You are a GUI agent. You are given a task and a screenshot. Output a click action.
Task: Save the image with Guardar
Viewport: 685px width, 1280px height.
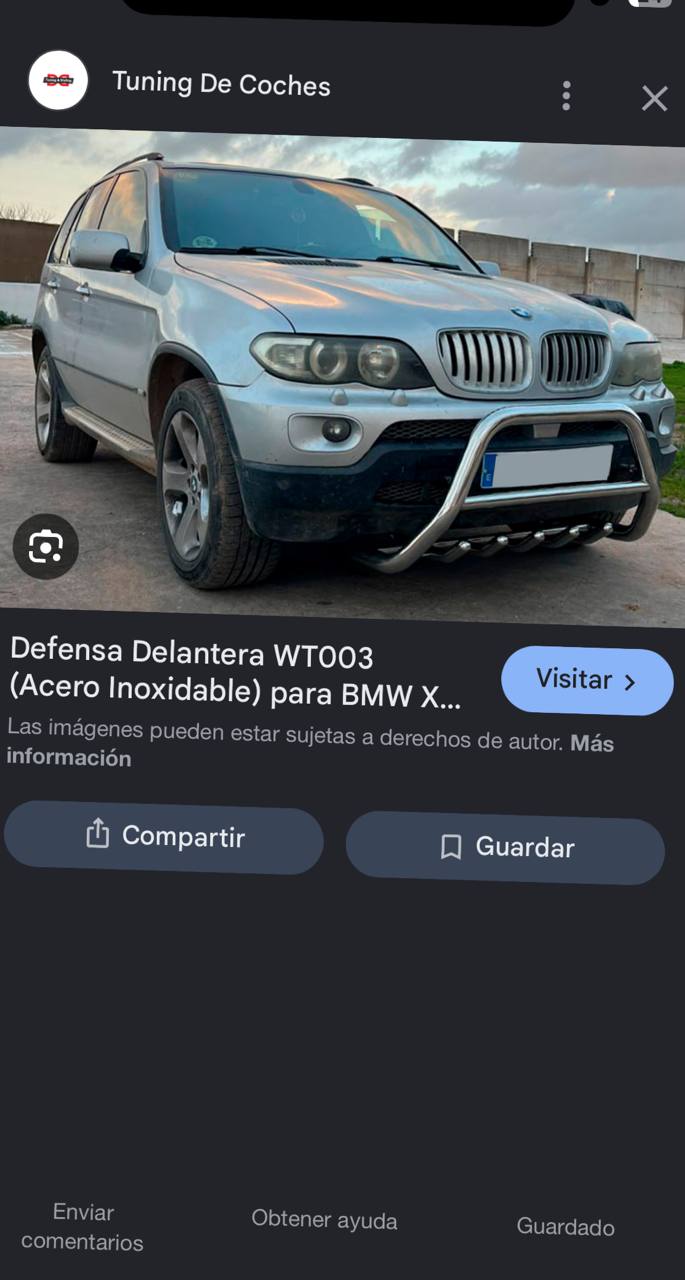[x=505, y=848]
